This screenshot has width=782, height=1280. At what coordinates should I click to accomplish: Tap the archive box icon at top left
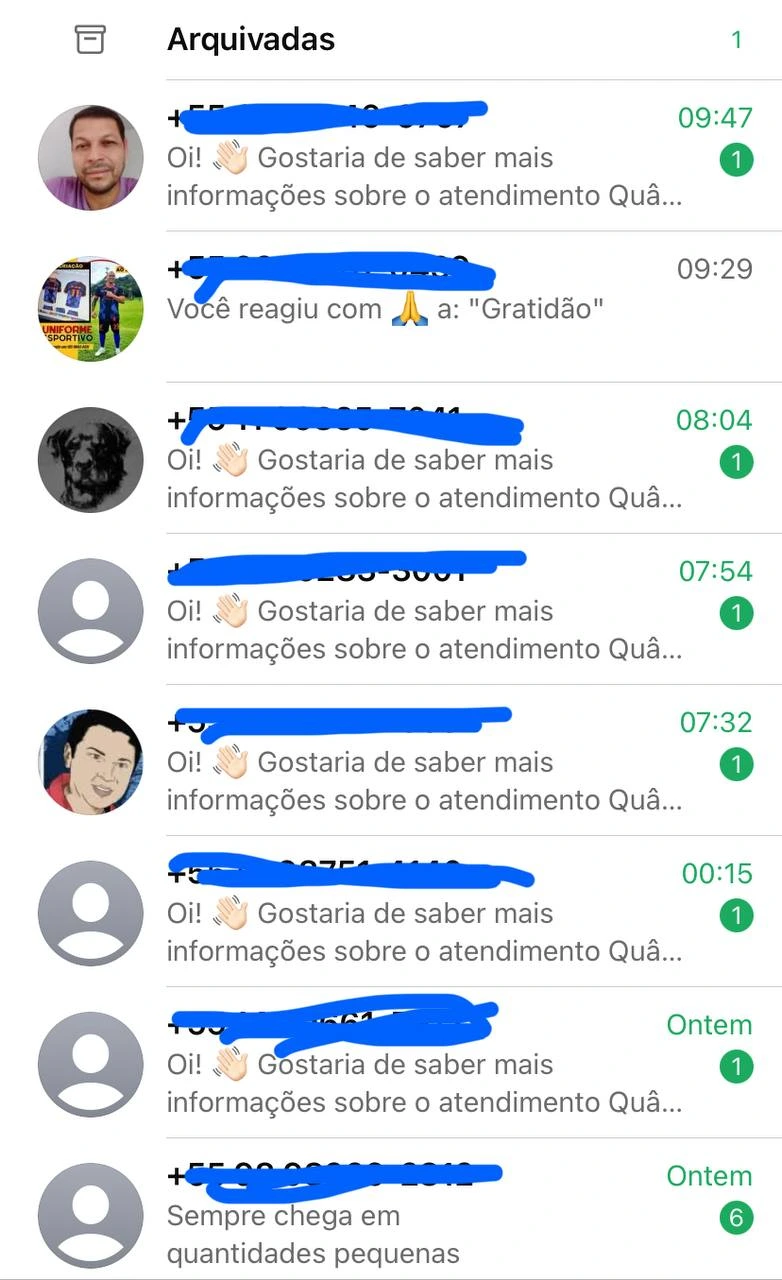[90, 39]
